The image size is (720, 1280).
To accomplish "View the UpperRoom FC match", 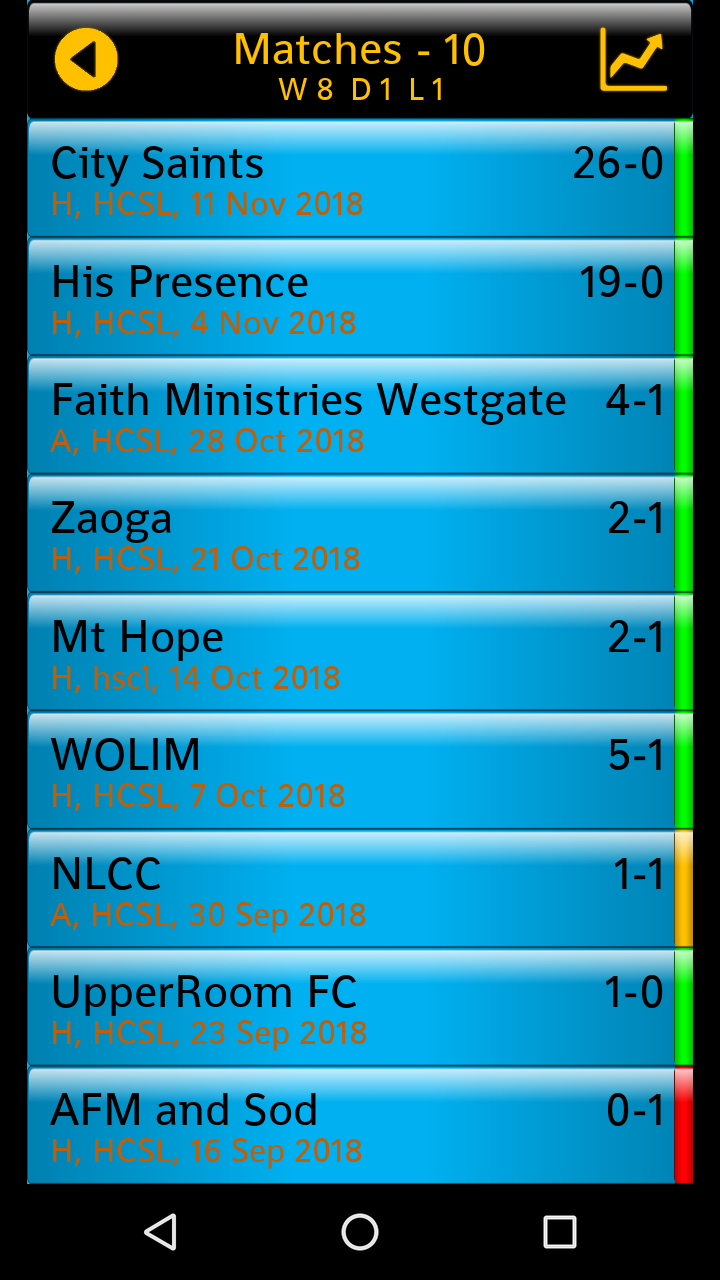I will click(x=352, y=1008).
